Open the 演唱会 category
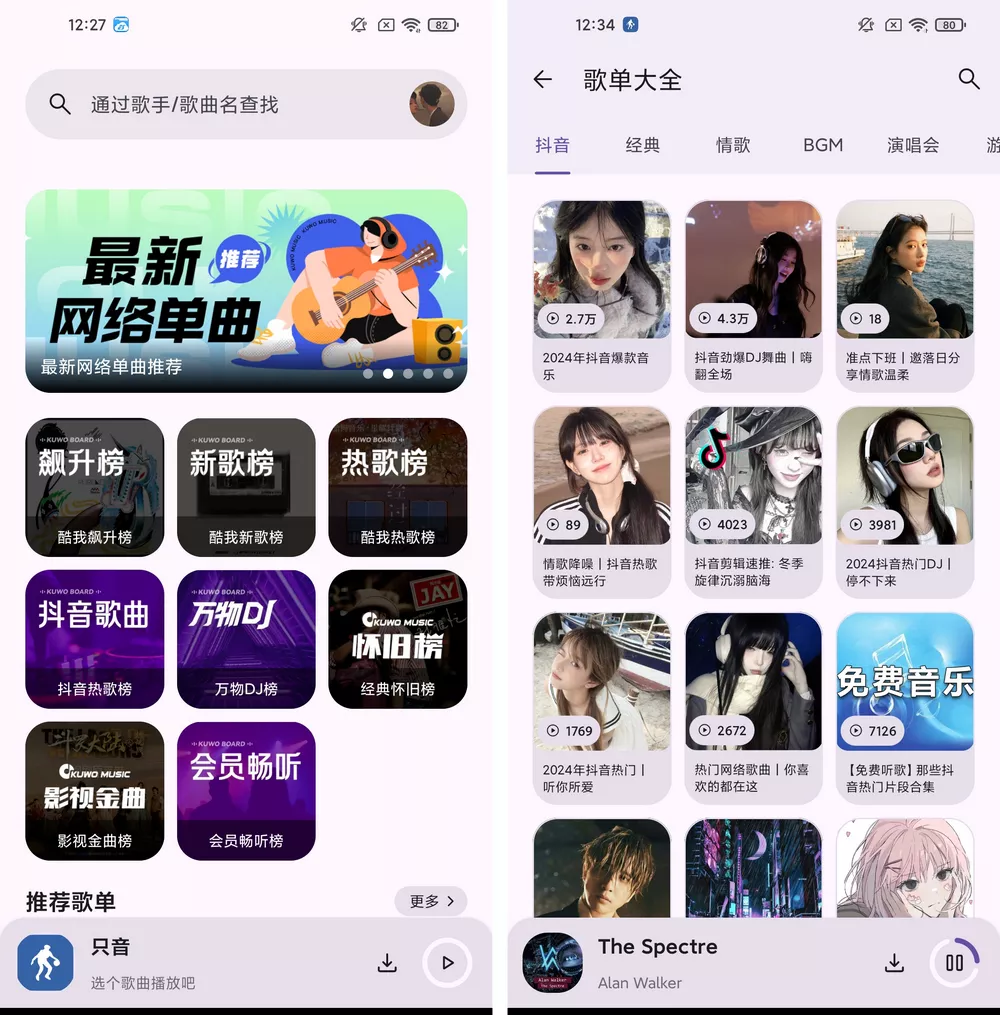1000x1015 pixels. [x=913, y=145]
